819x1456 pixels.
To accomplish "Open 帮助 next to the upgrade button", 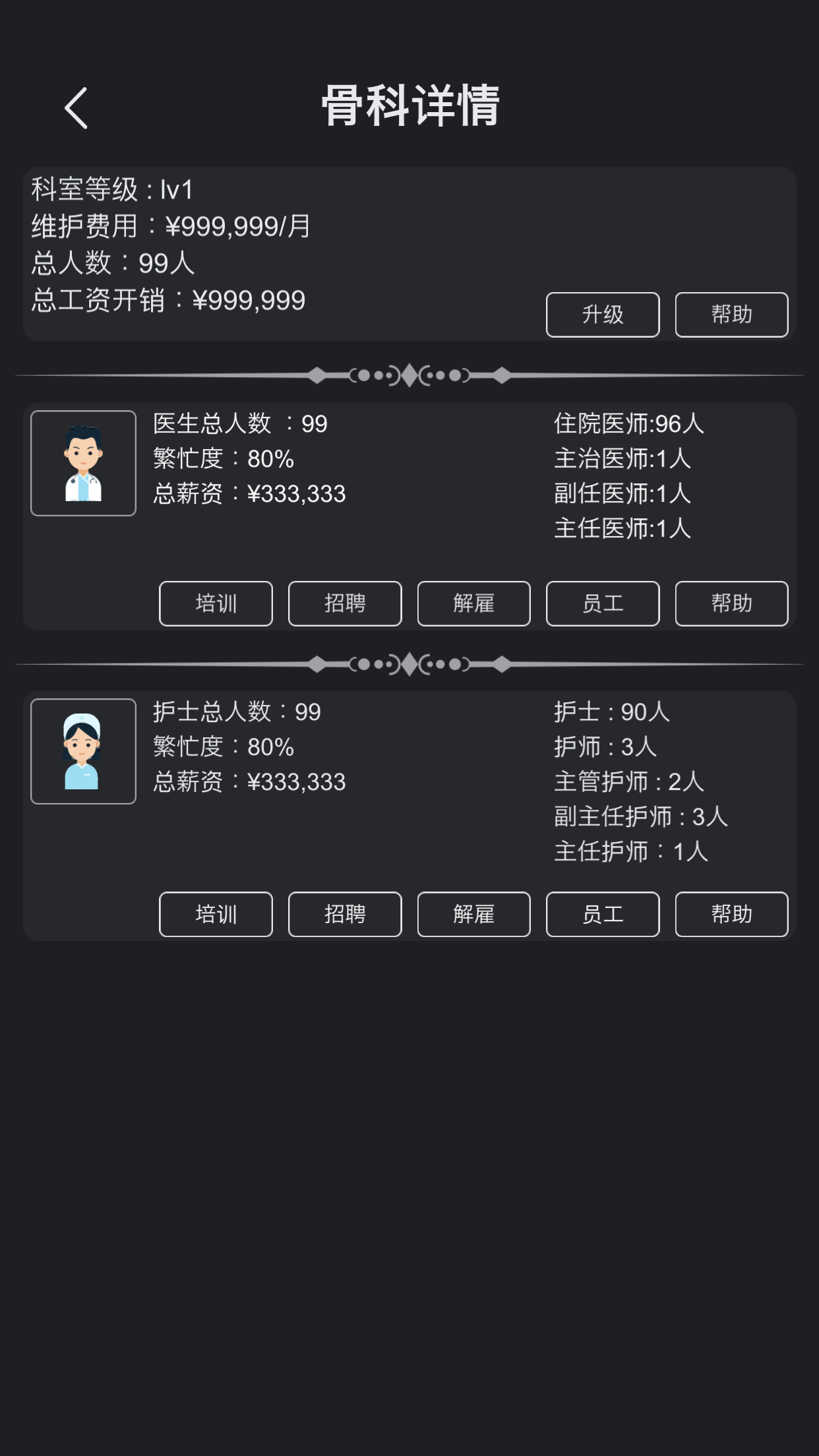I will [x=731, y=315].
